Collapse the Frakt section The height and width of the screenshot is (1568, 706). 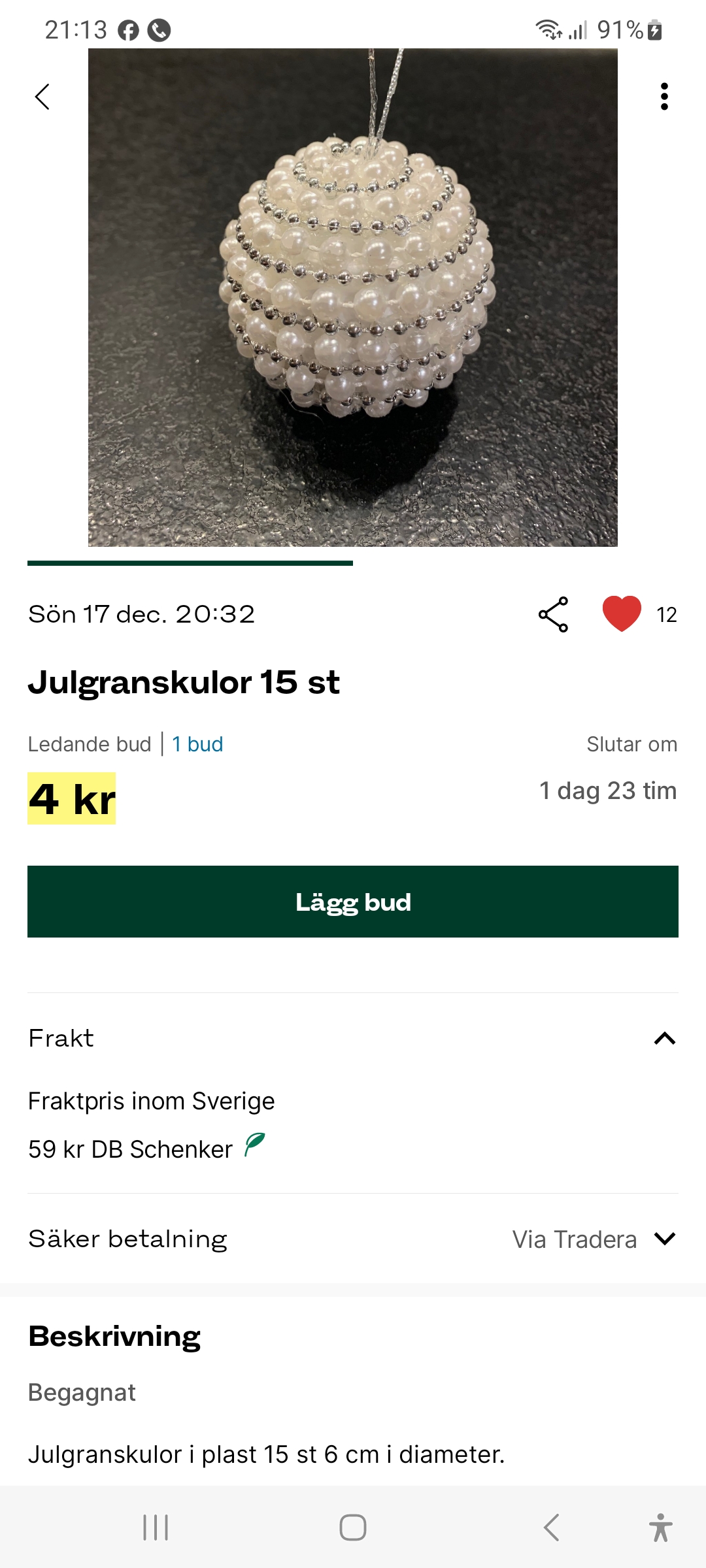tap(664, 1038)
